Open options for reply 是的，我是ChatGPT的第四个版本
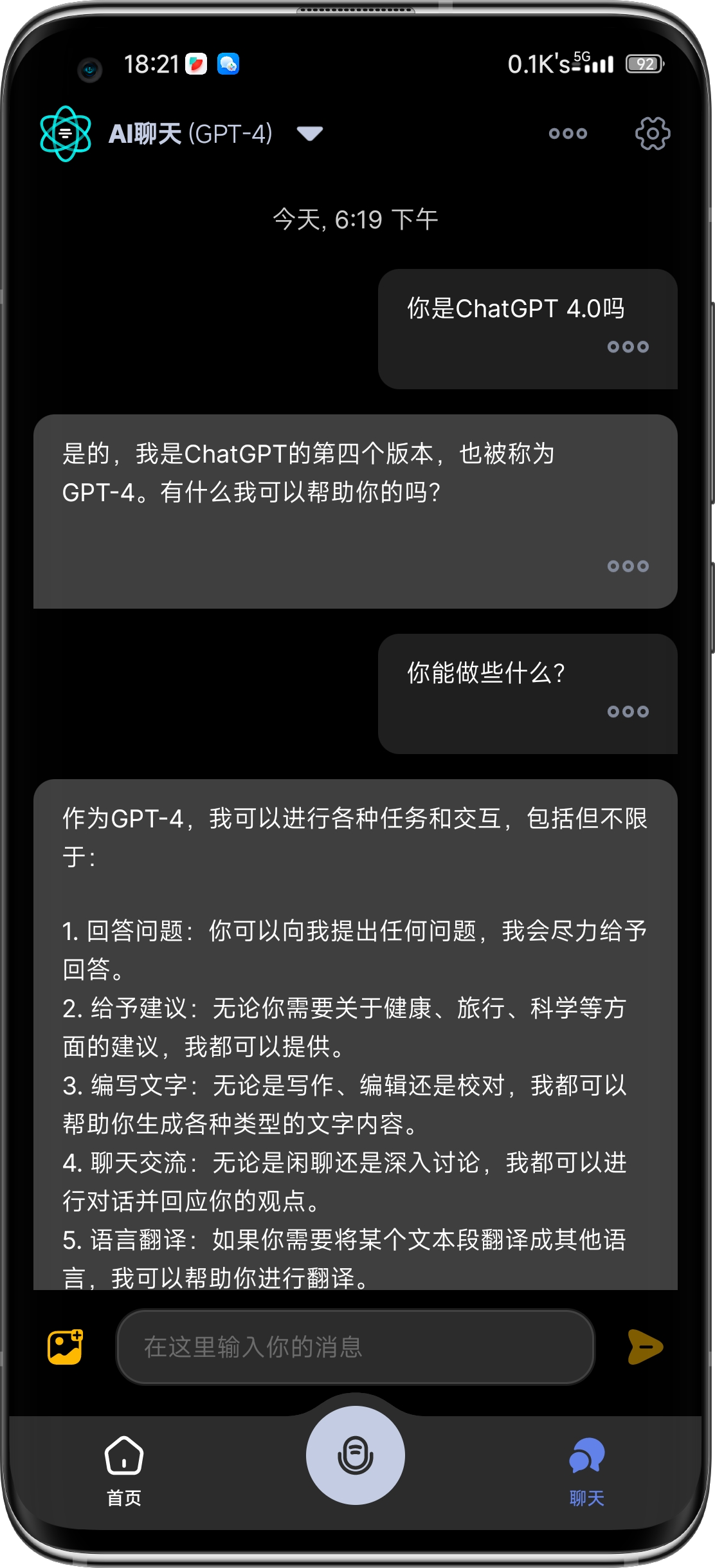 pos(628,566)
